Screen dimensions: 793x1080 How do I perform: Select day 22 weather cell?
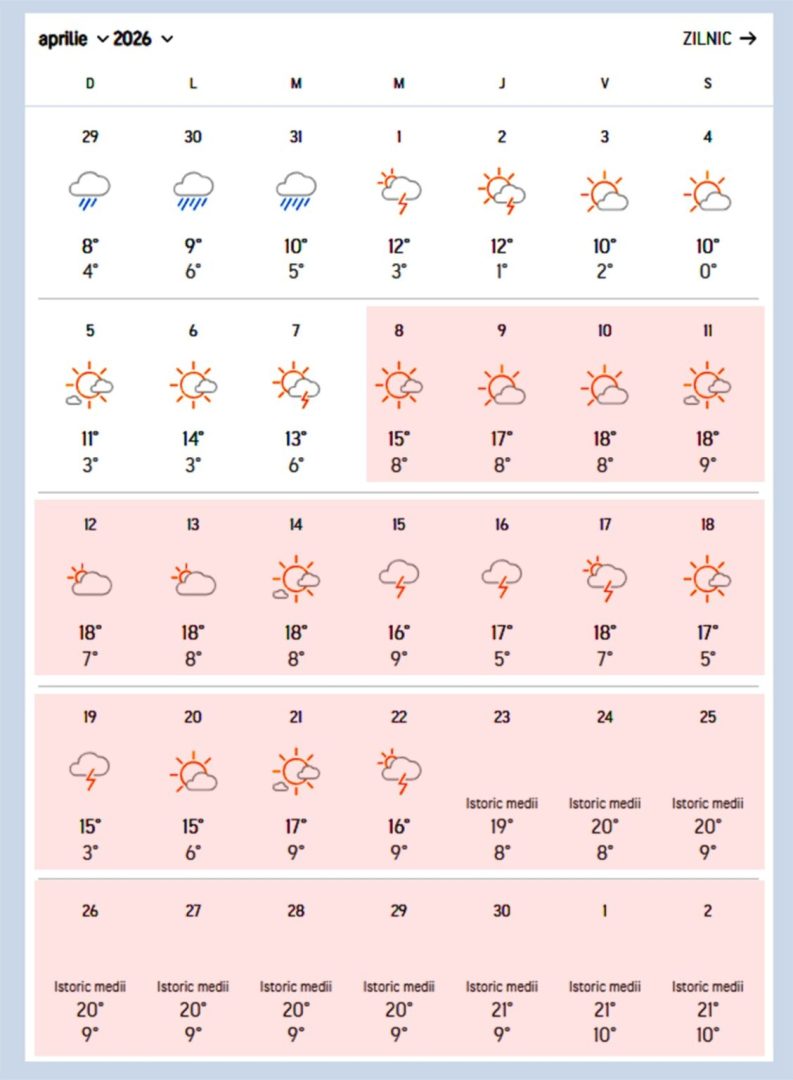point(399,783)
